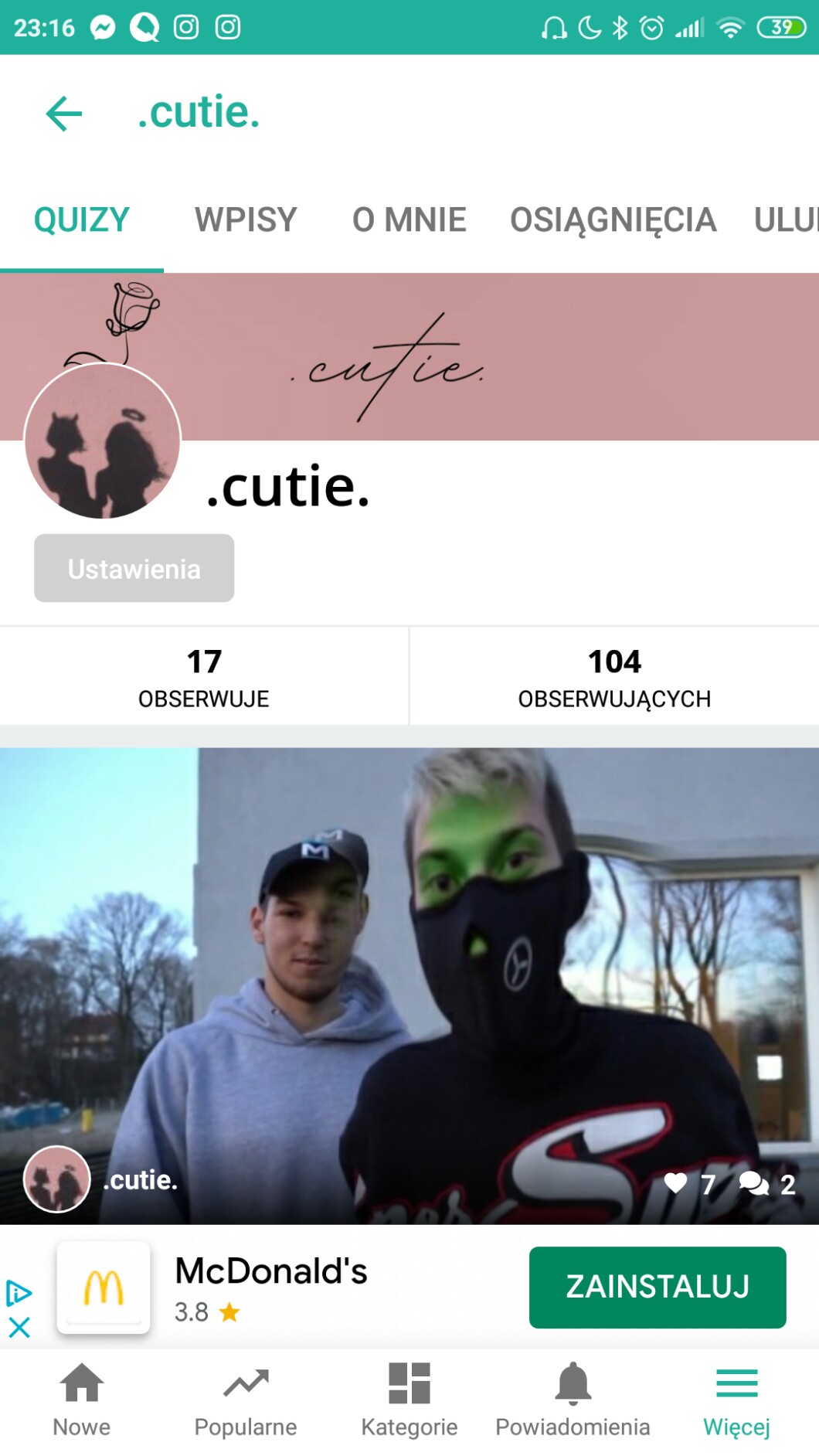Open the quiz card by .cutie.
Viewport: 819px width, 1456px height.
coord(409,966)
